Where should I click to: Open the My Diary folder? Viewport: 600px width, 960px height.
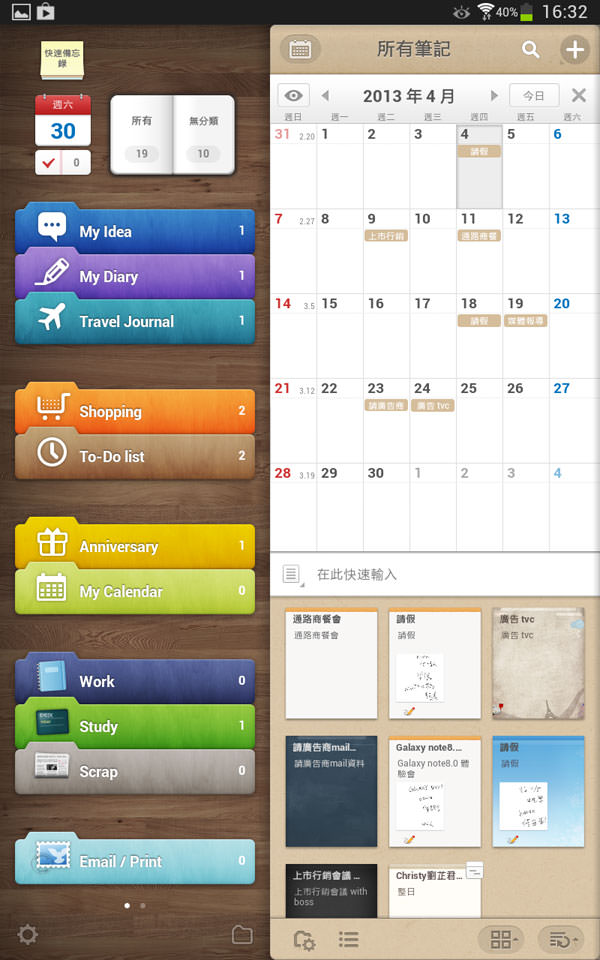point(135,276)
